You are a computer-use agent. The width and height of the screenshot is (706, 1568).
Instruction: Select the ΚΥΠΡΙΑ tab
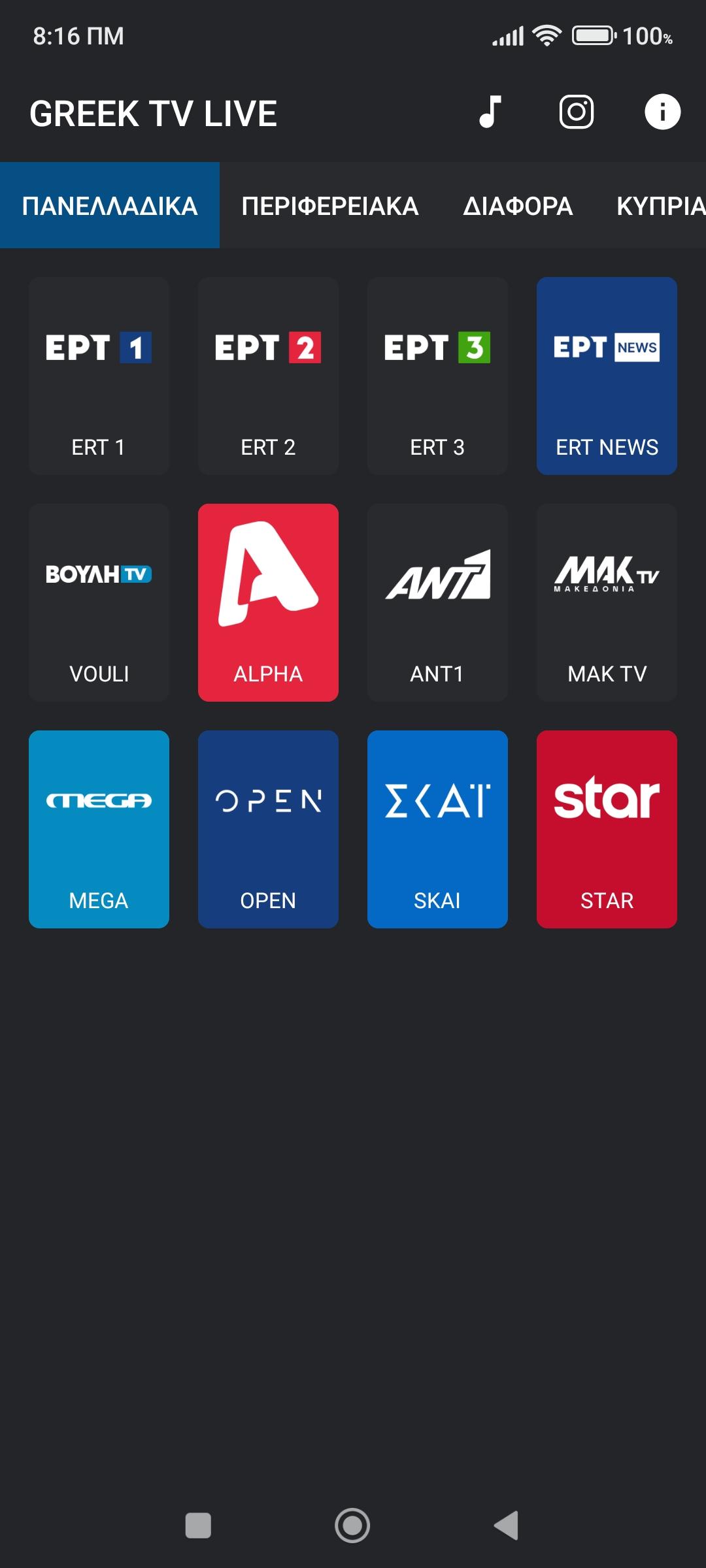(660, 206)
